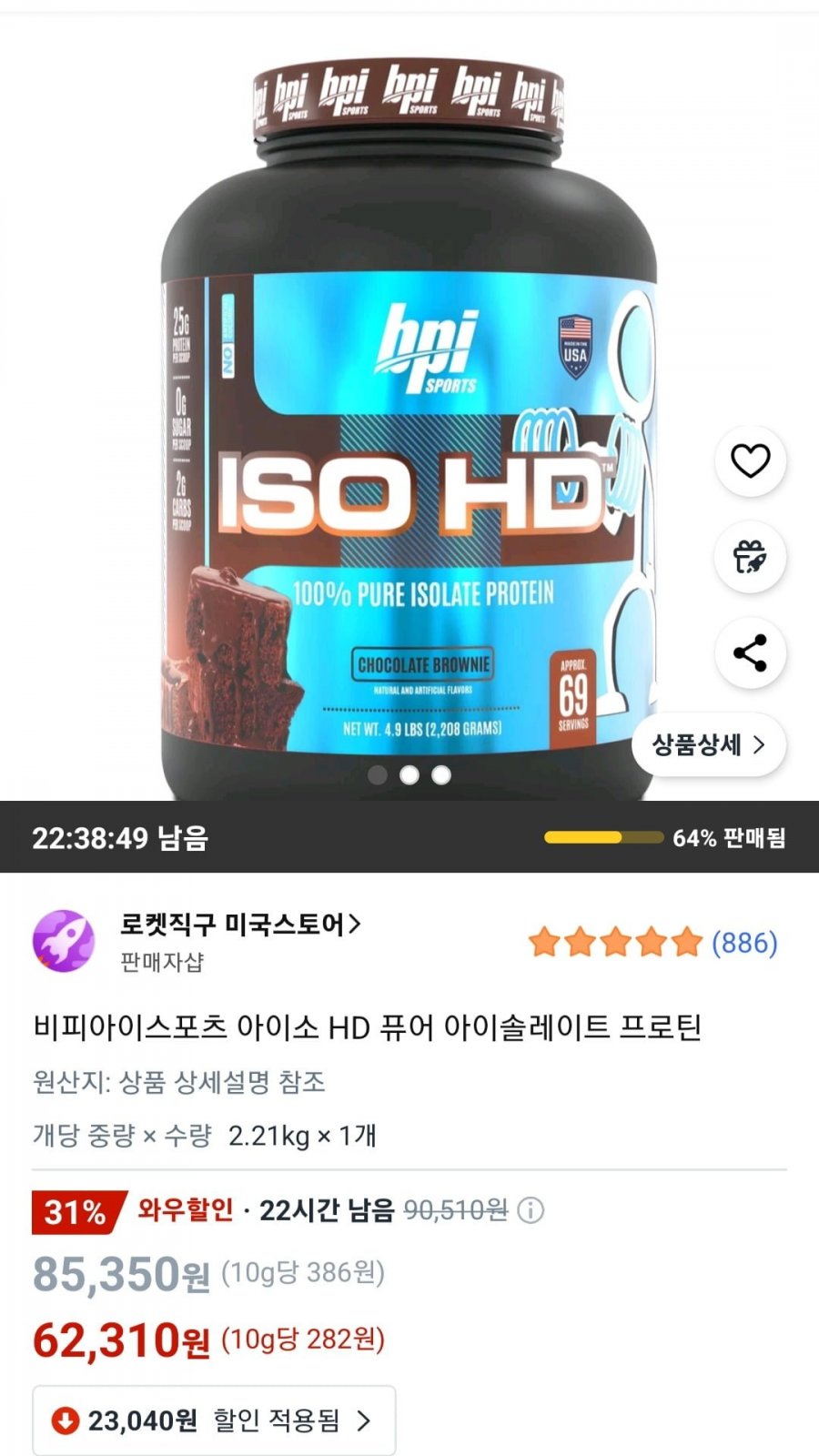Send this product as a gift
The image size is (819, 1456).
(750, 557)
